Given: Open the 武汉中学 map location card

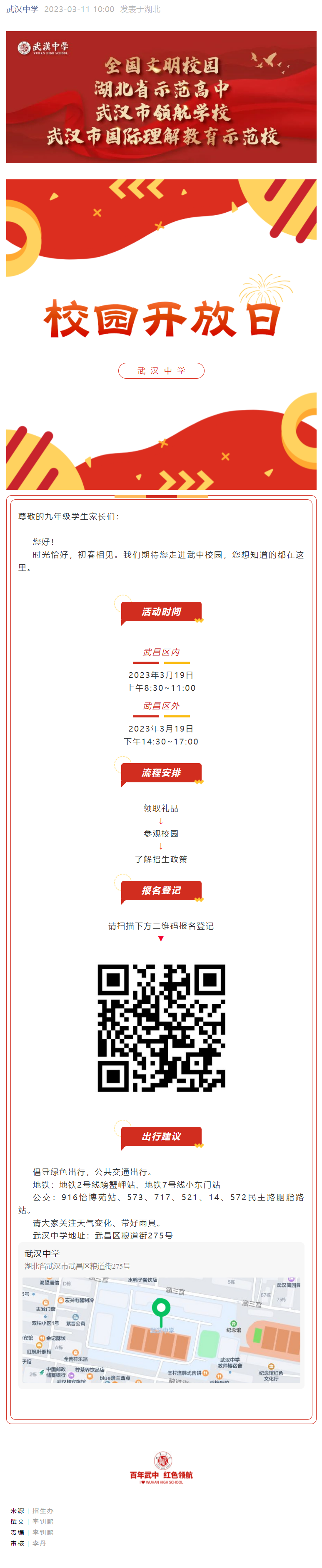Looking at the screenshot, I should (161, 1315).
